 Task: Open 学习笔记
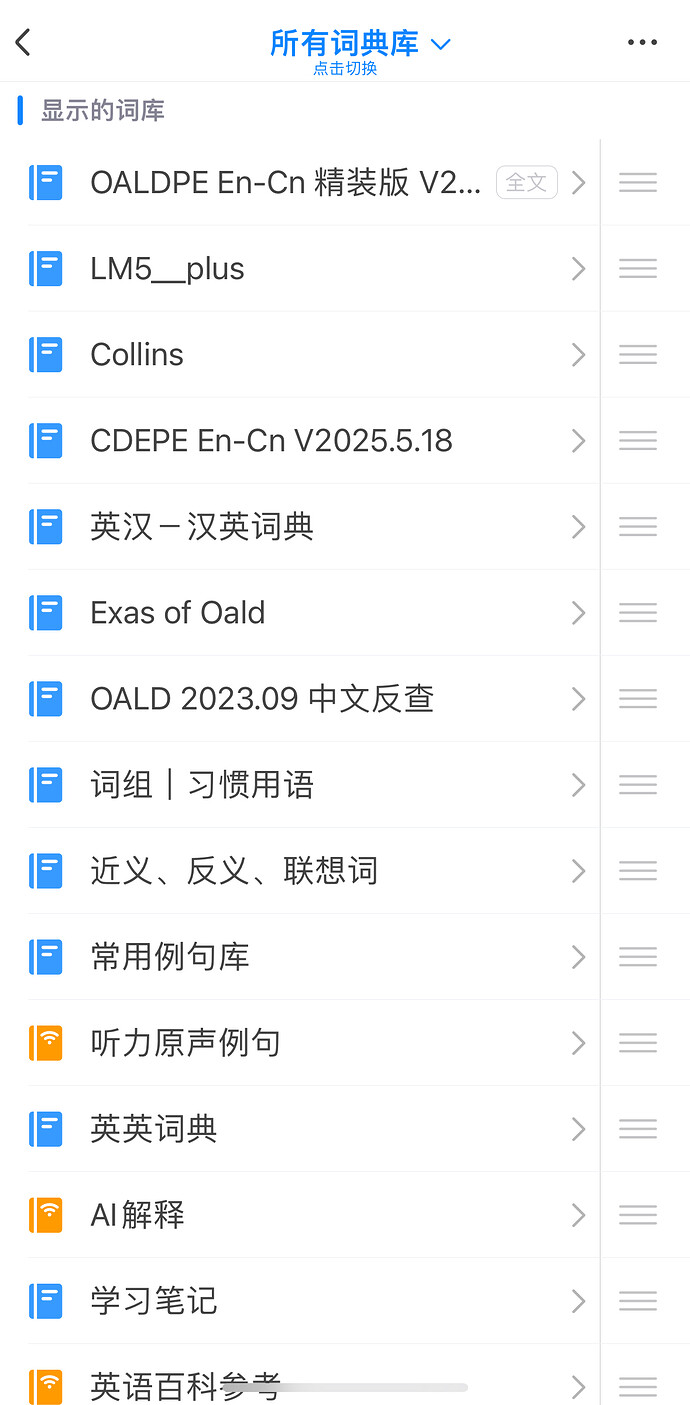[300, 1301]
